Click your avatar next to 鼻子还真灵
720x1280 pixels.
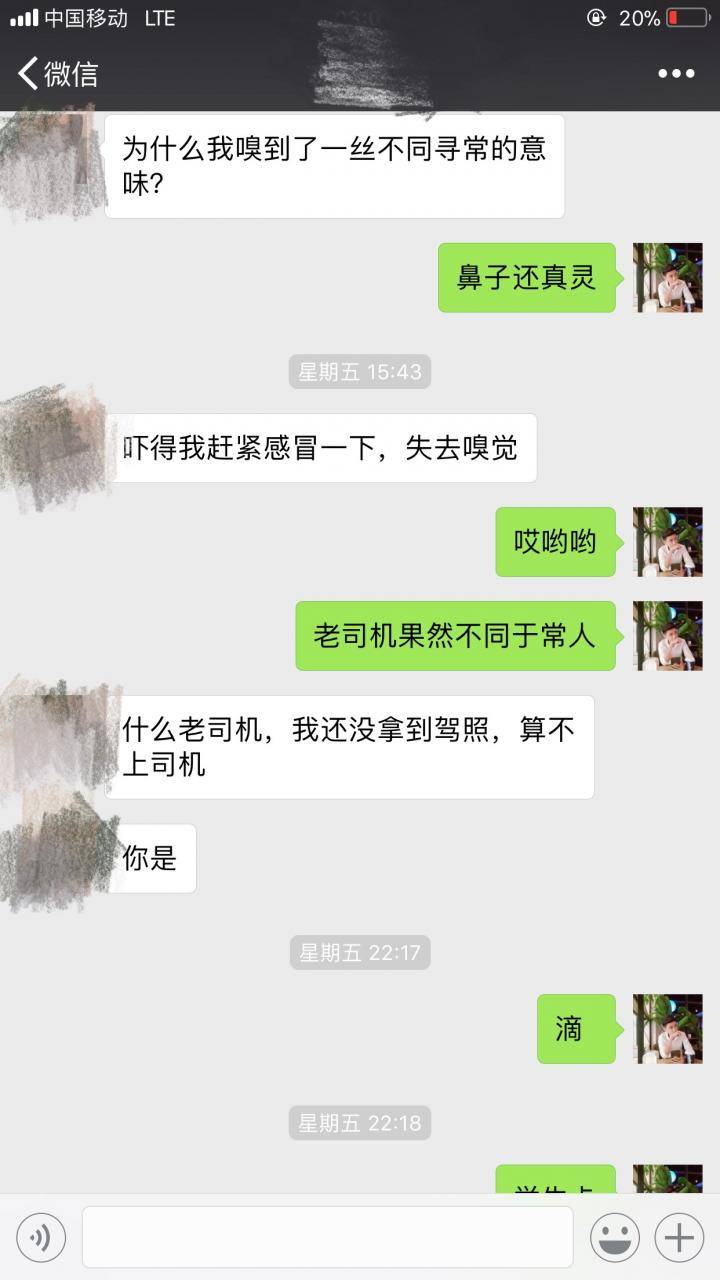click(x=668, y=278)
